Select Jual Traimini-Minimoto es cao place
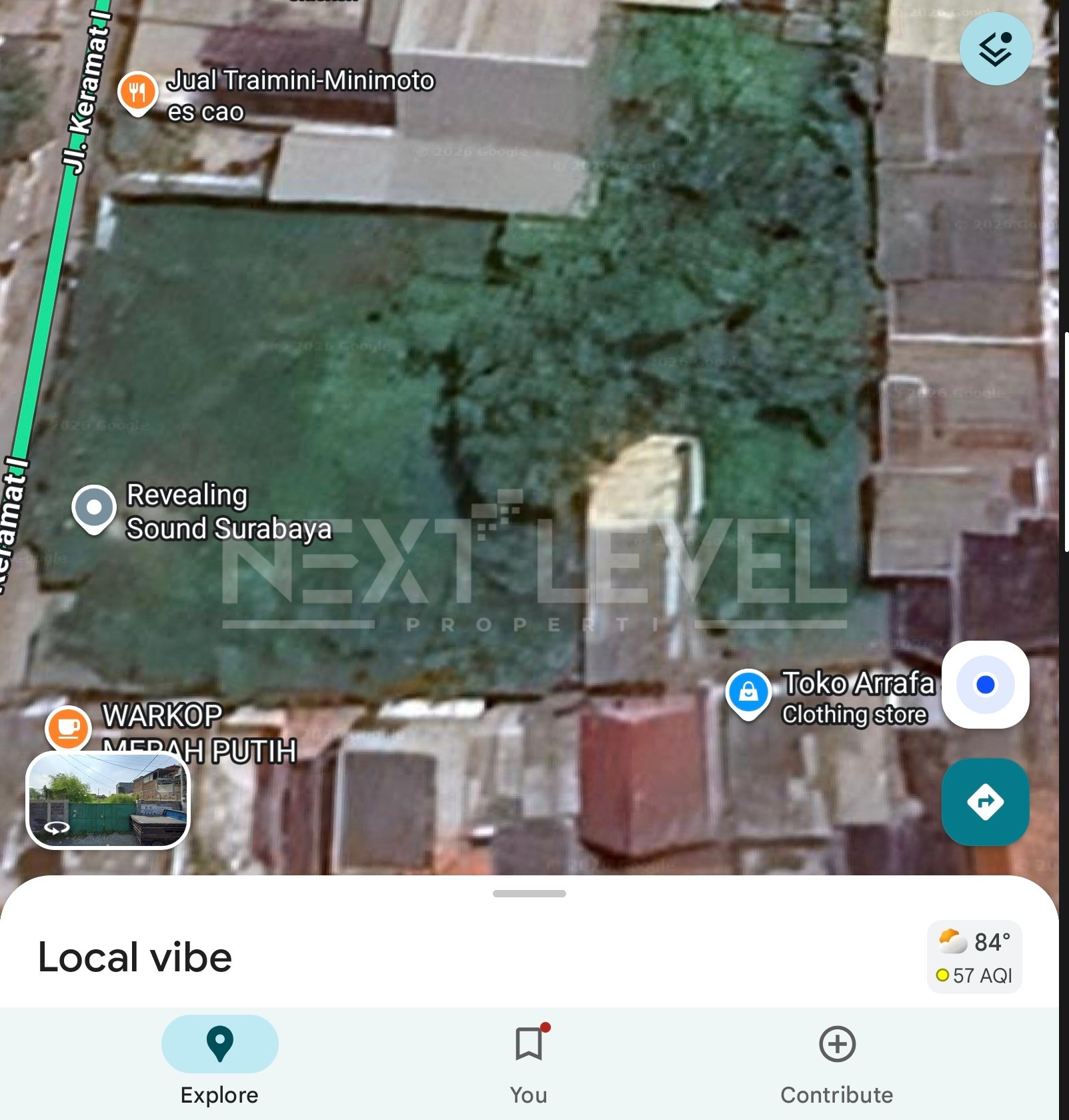1069x1120 pixels. (x=137, y=93)
